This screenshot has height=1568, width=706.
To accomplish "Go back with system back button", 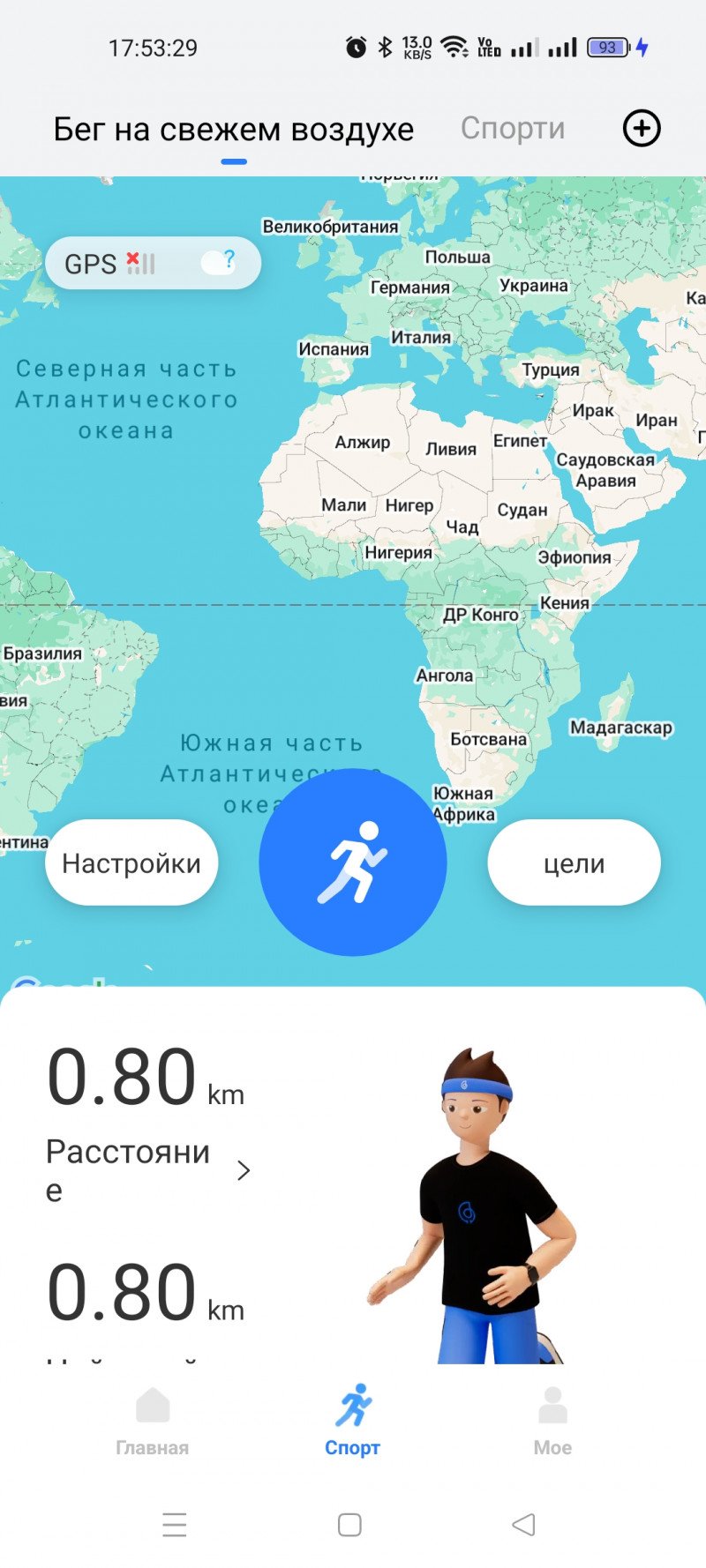I will coord(523,1524).
